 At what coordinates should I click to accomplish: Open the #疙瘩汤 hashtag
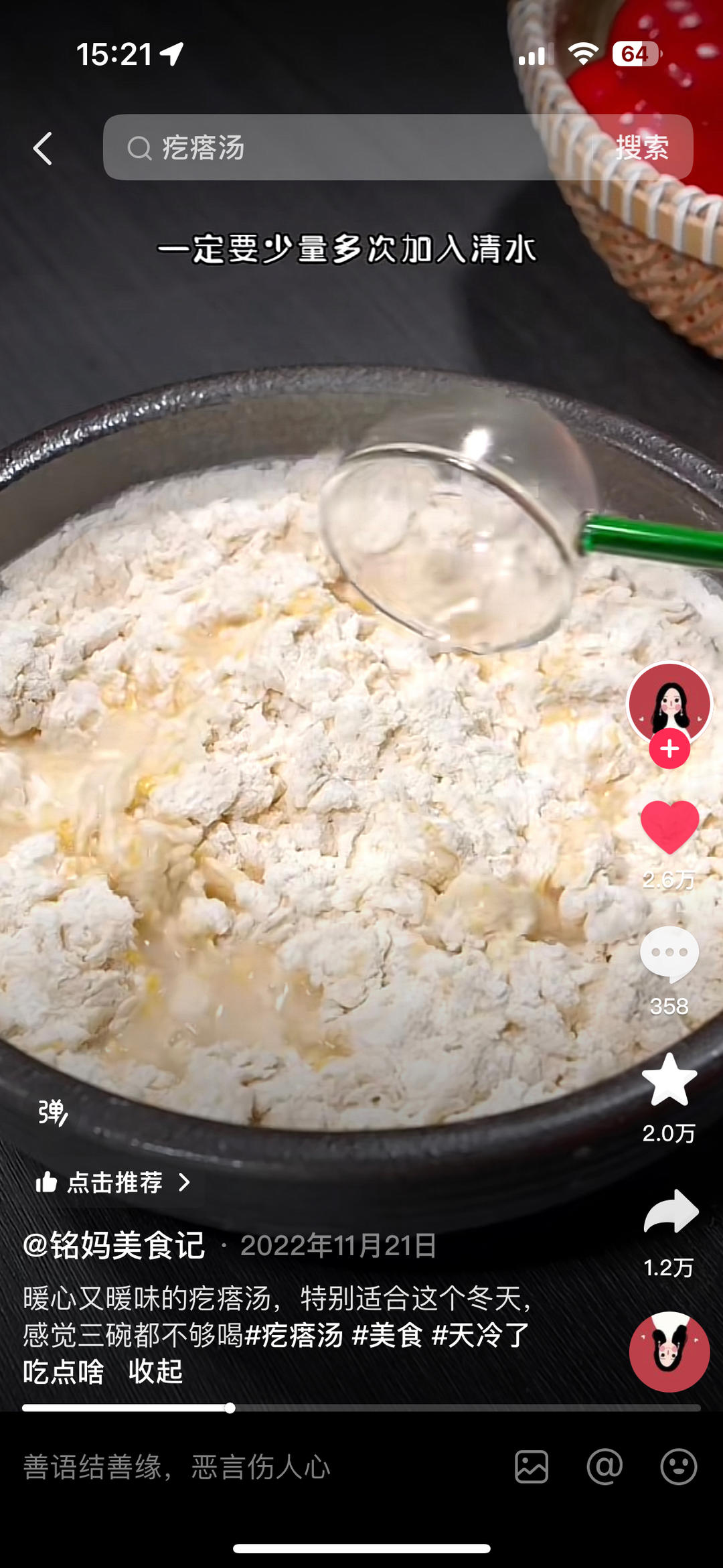295,1335
